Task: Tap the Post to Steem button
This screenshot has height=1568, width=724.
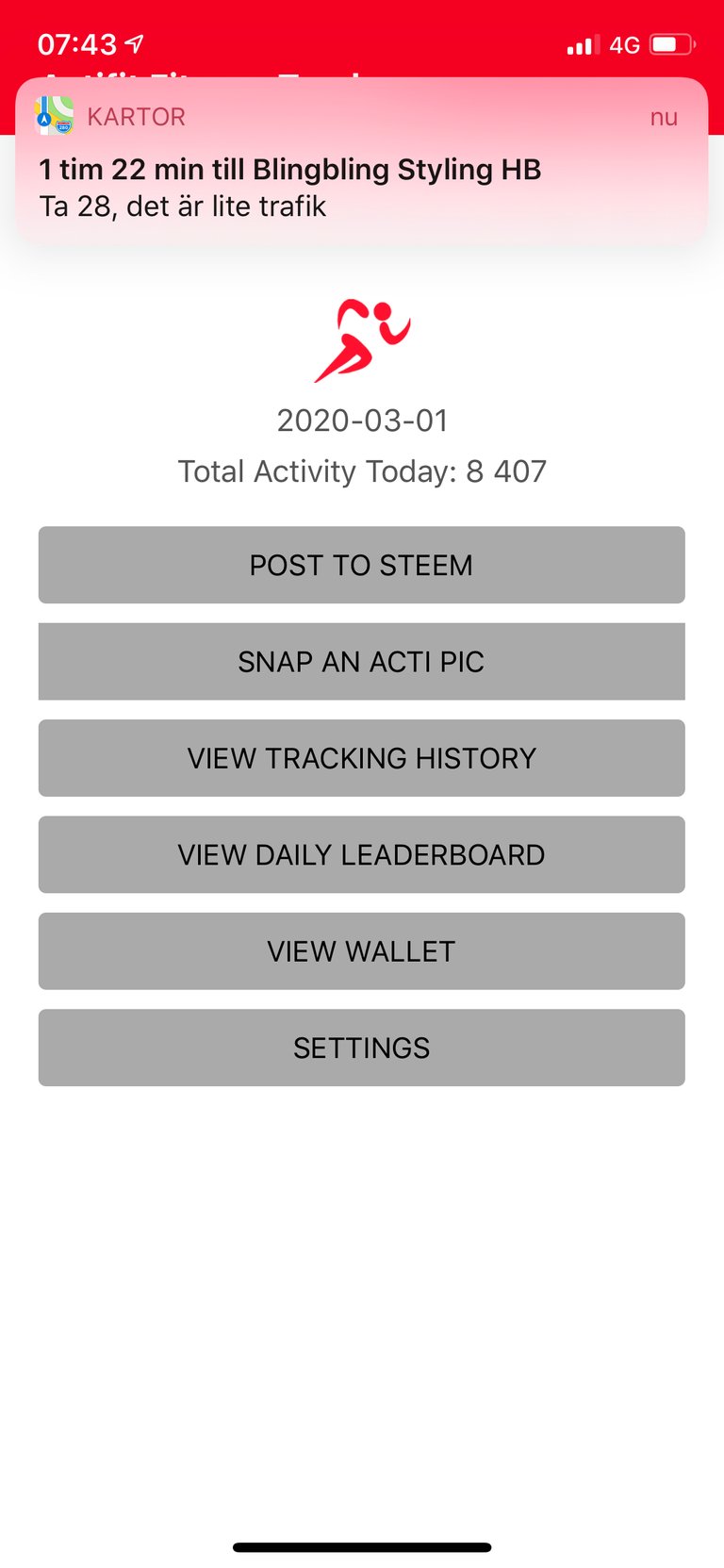Action: point(361,565)
